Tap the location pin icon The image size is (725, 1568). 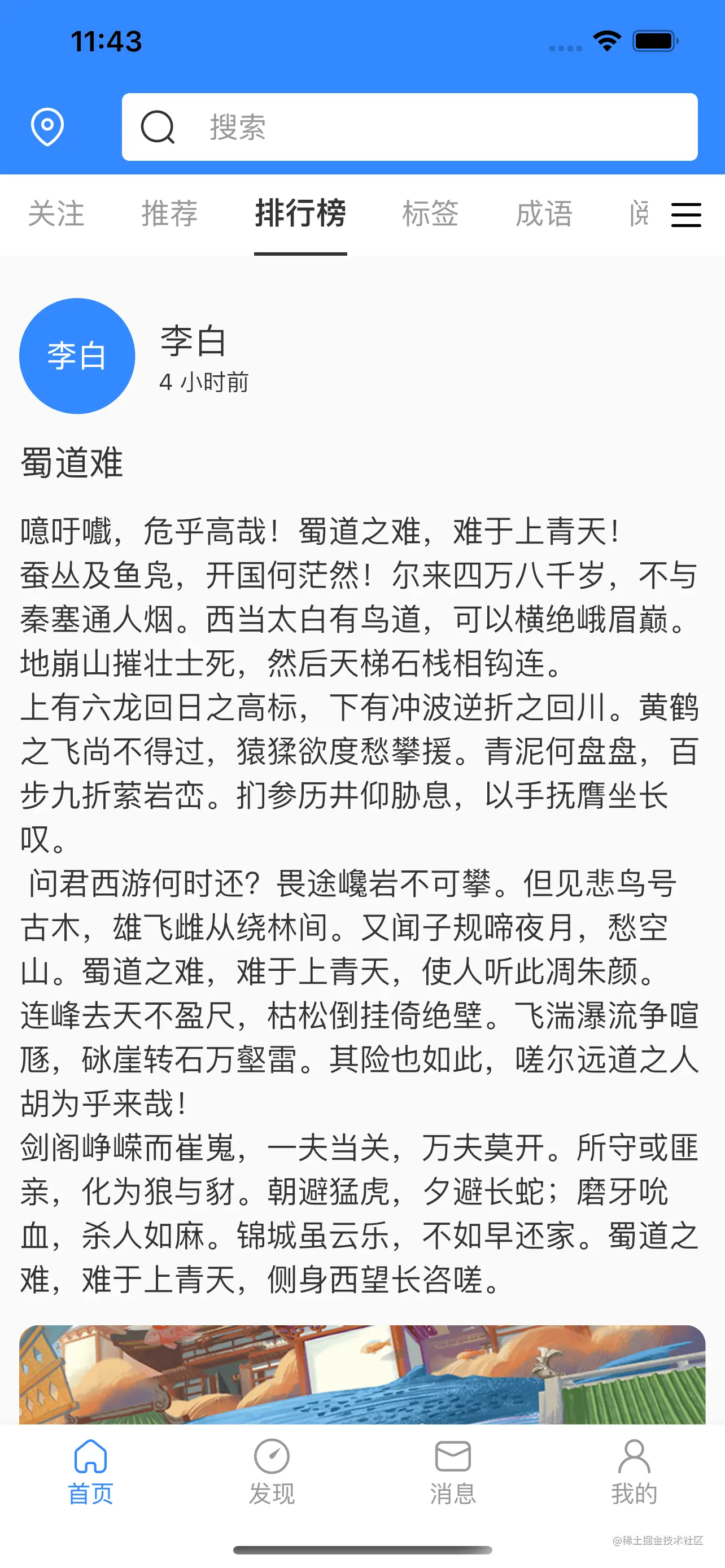pos(47,127)
